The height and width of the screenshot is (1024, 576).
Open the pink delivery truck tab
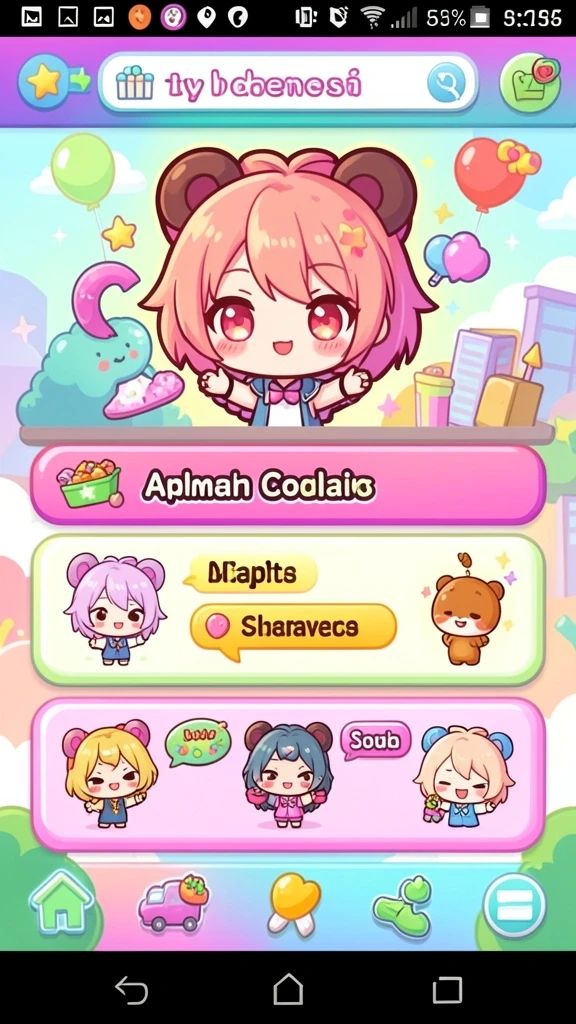pos(172,903)
